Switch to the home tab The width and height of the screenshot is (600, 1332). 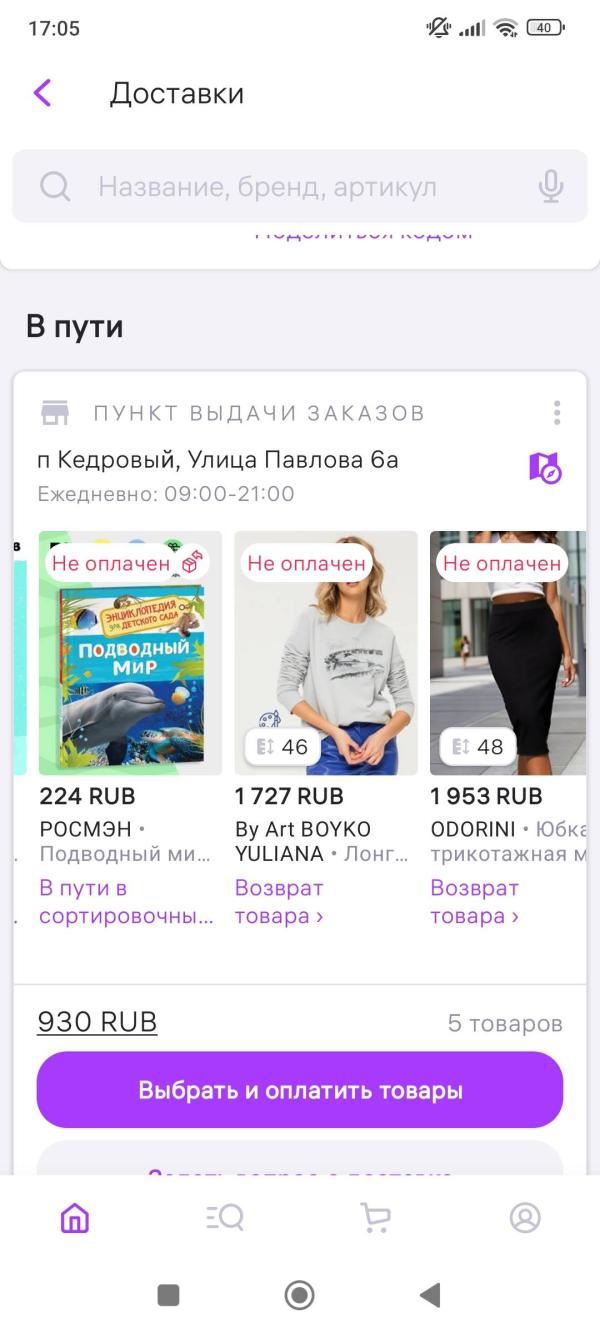75,1217
